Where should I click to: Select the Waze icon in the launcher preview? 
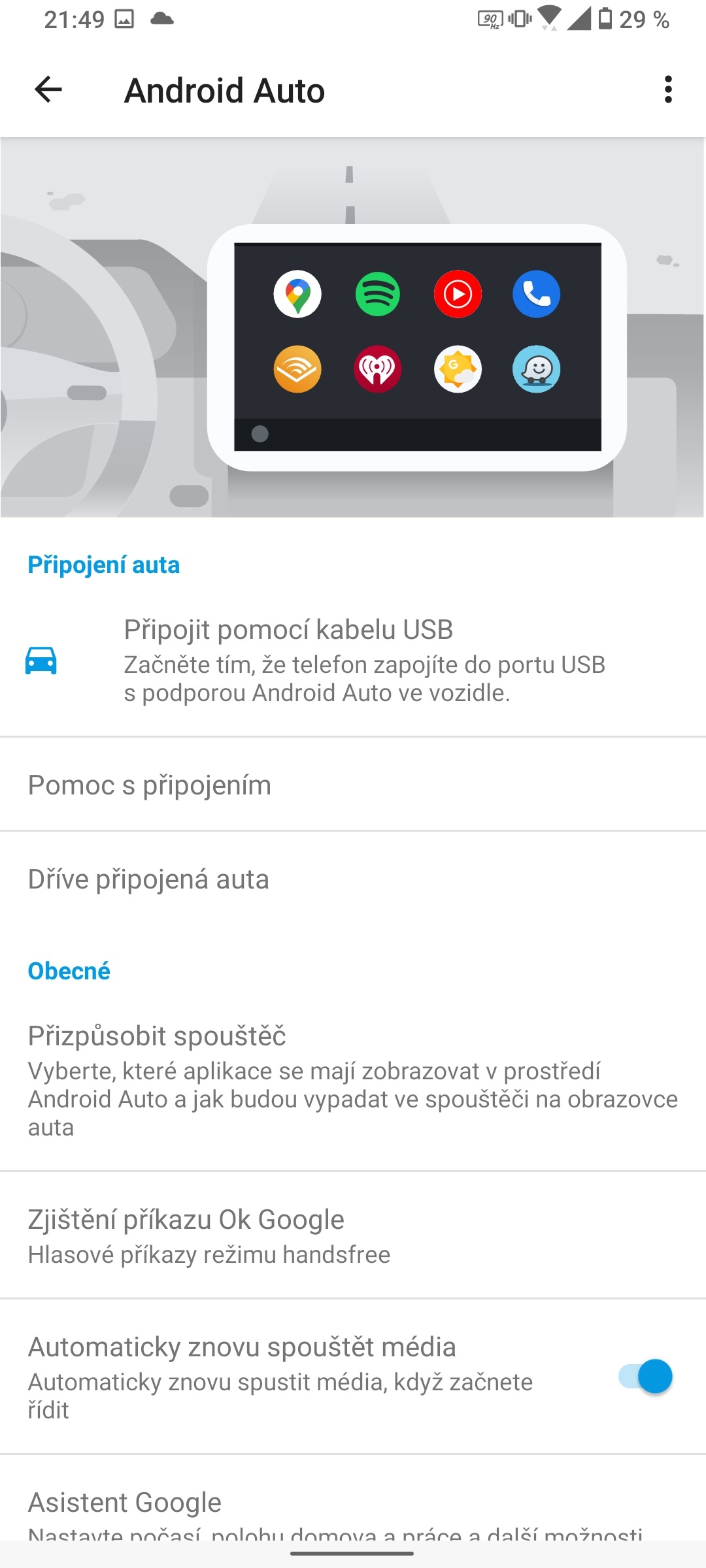pos(537,369)
